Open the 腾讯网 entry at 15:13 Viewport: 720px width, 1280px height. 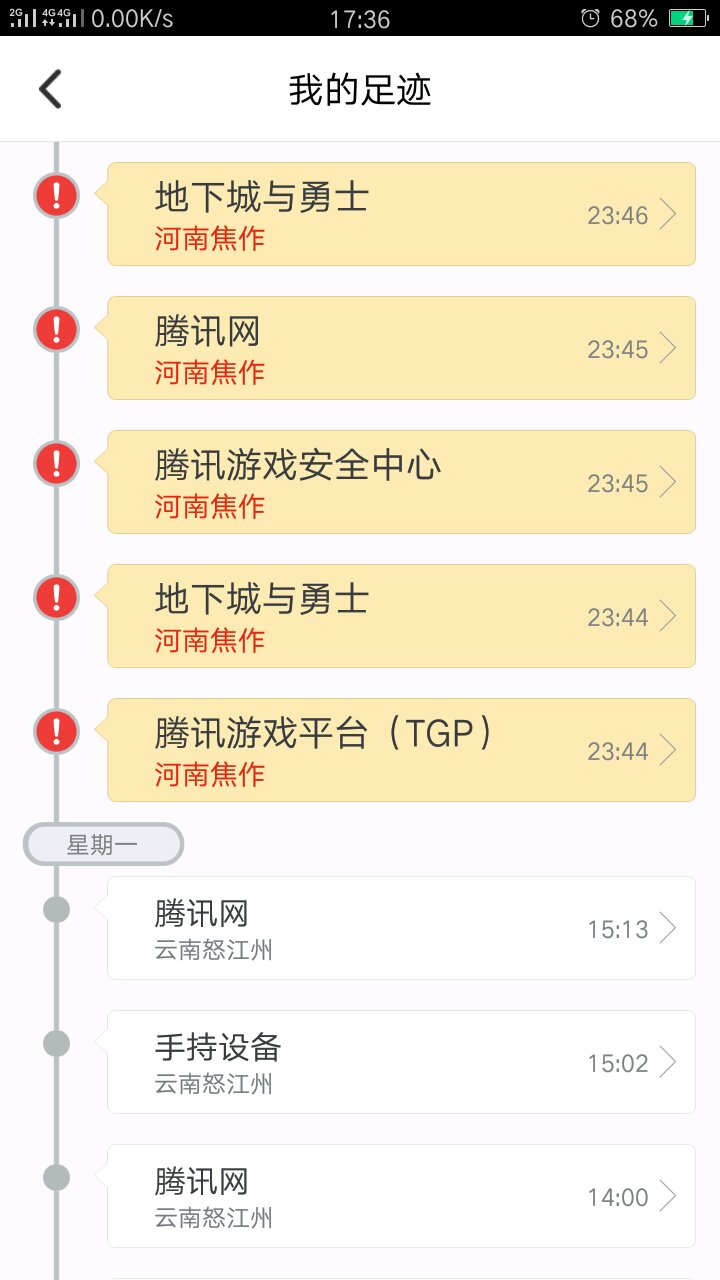[401, 928]
